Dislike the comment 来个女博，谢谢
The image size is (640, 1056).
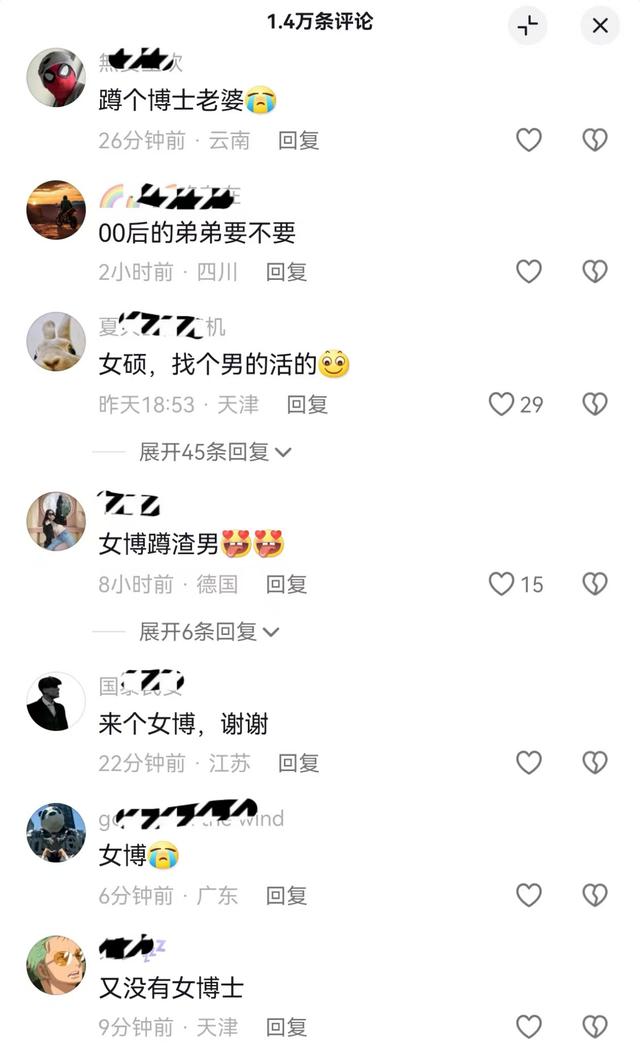tap(595, 763)
